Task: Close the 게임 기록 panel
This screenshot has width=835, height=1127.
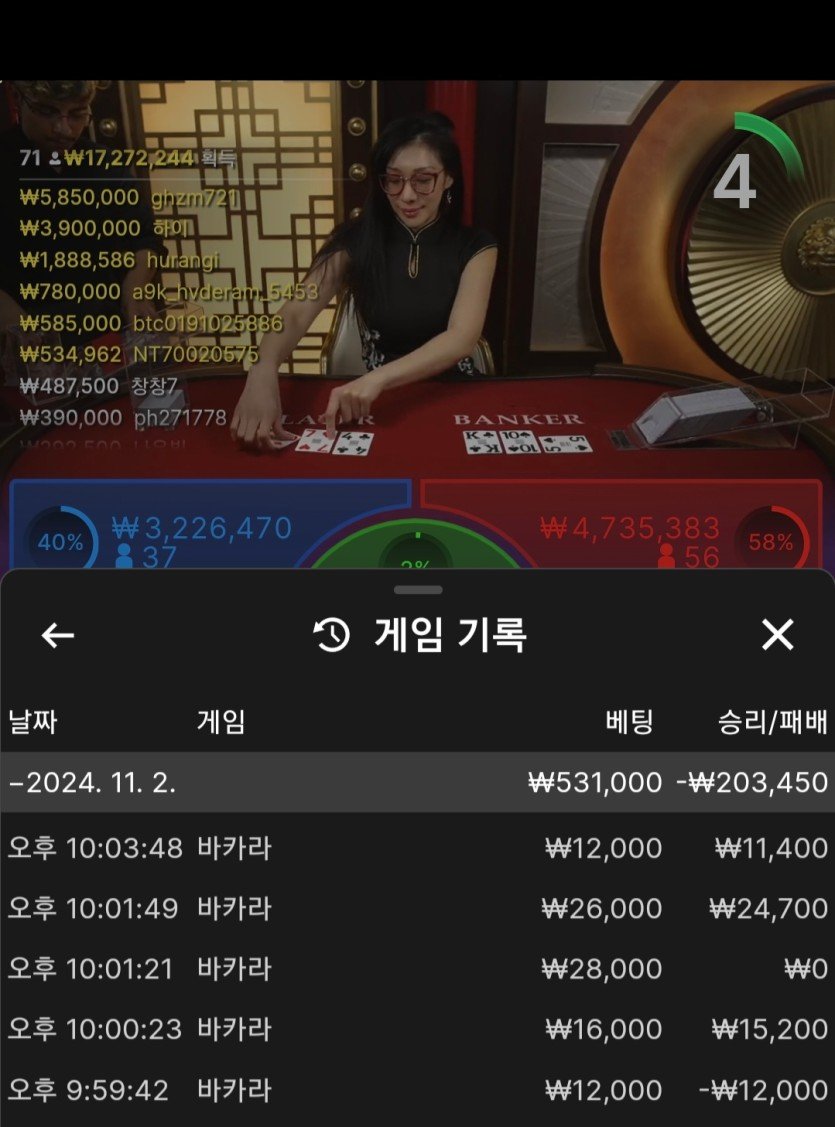Action: 777,635
